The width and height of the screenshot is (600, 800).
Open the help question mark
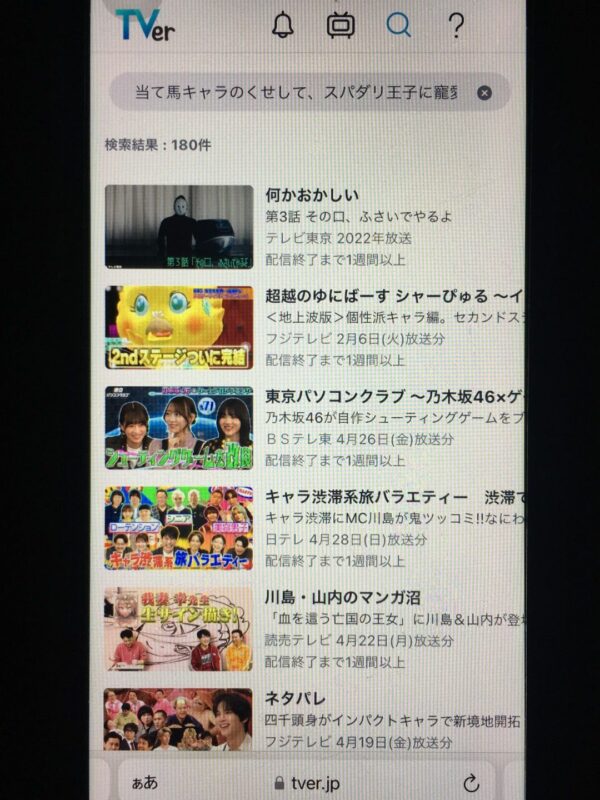coord(456,24)
